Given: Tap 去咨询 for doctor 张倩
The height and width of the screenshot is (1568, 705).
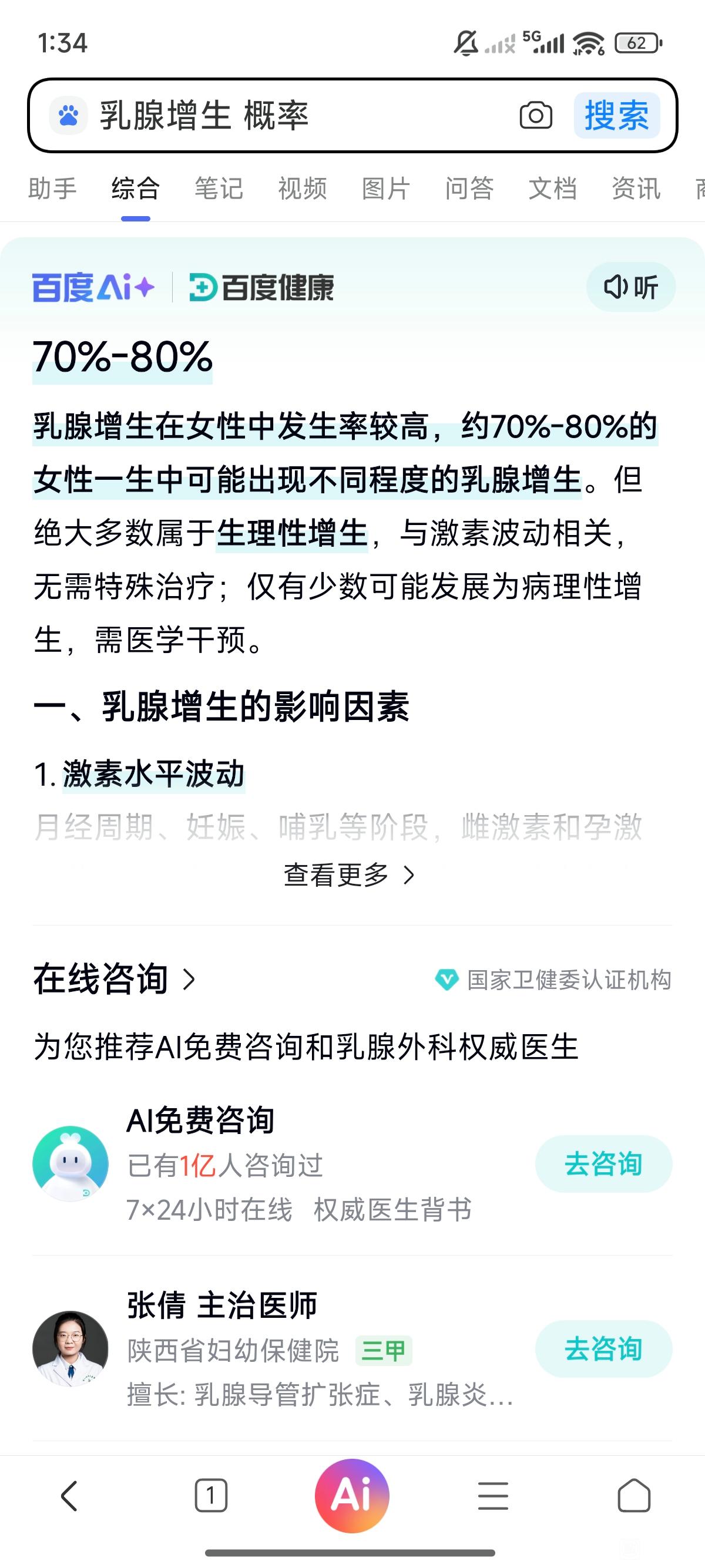Looking at the screenshot, I should pyautogui.click(x=603, y=1349).
